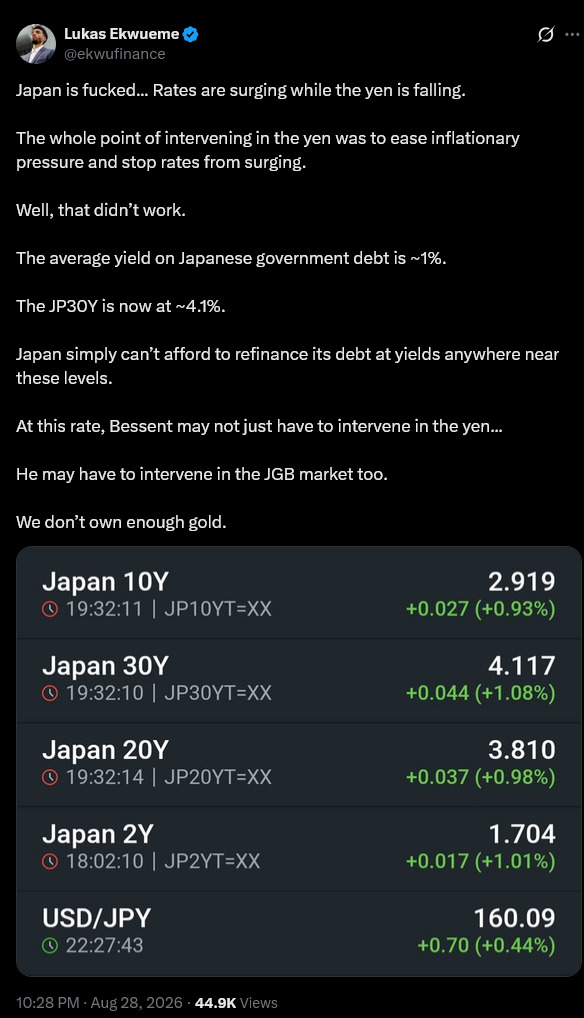584x1018 pixels.
Task: Tap the Lukas Ekwueme display name
Action: pyautogui.click(x=121, y=34)
